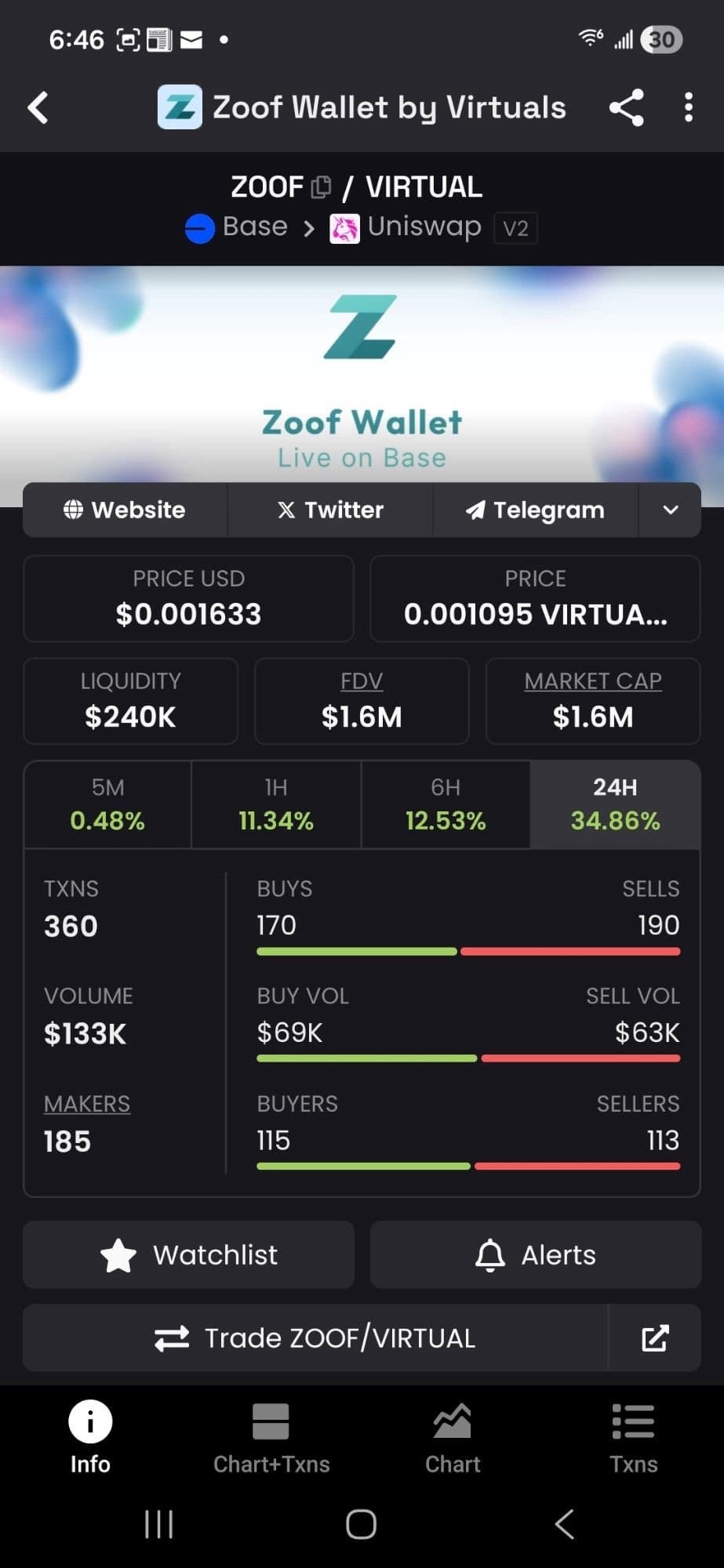
Task: Select the 5M timeframe
Action: (x=107, y=804)
